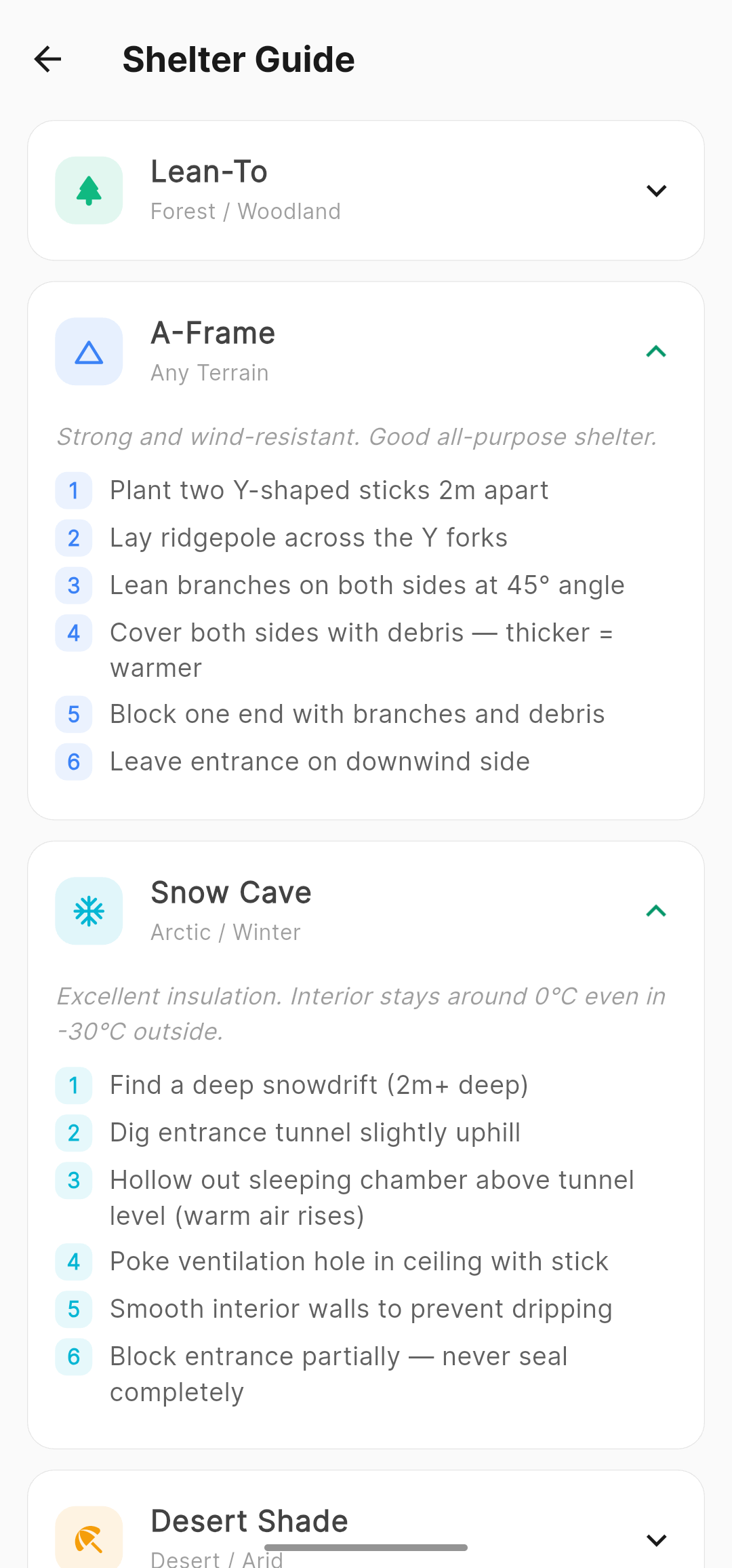Toggle step 5 in A-Frame steps
732x1568 pixels.
click(73, 714)
